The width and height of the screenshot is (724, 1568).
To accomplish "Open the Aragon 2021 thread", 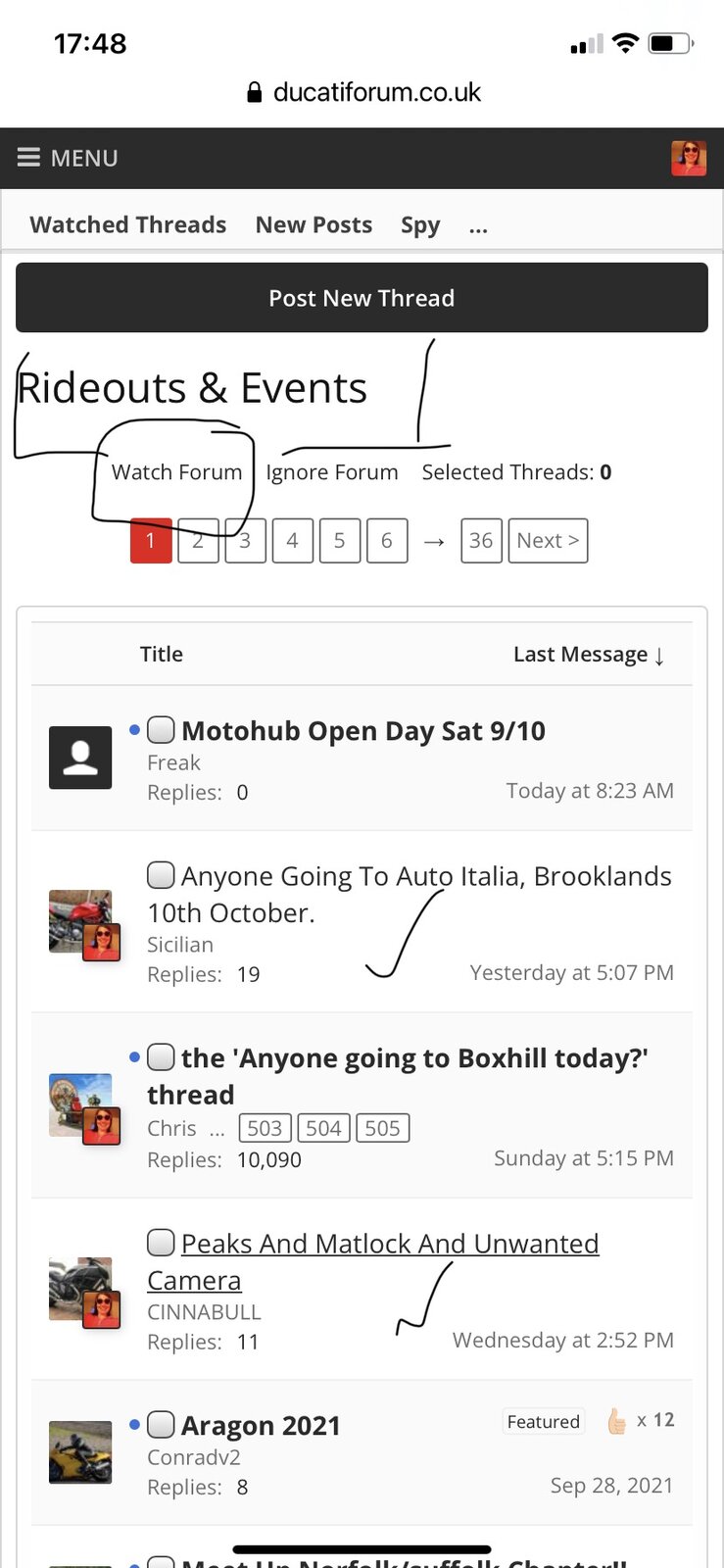I will 261,1426.
